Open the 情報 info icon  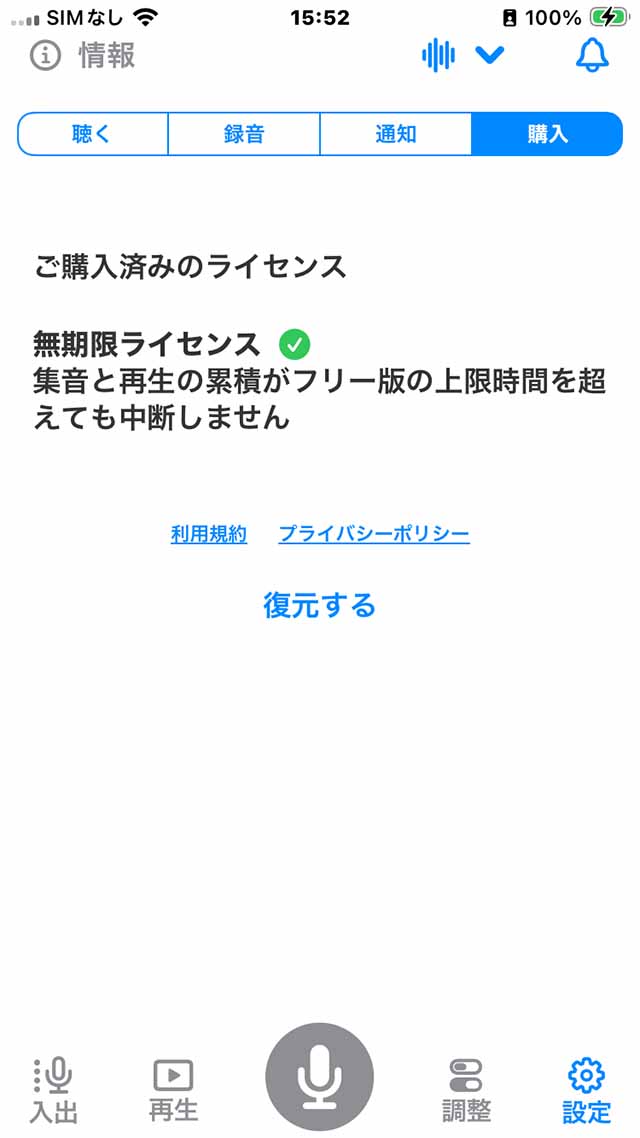tap(46, 55)
